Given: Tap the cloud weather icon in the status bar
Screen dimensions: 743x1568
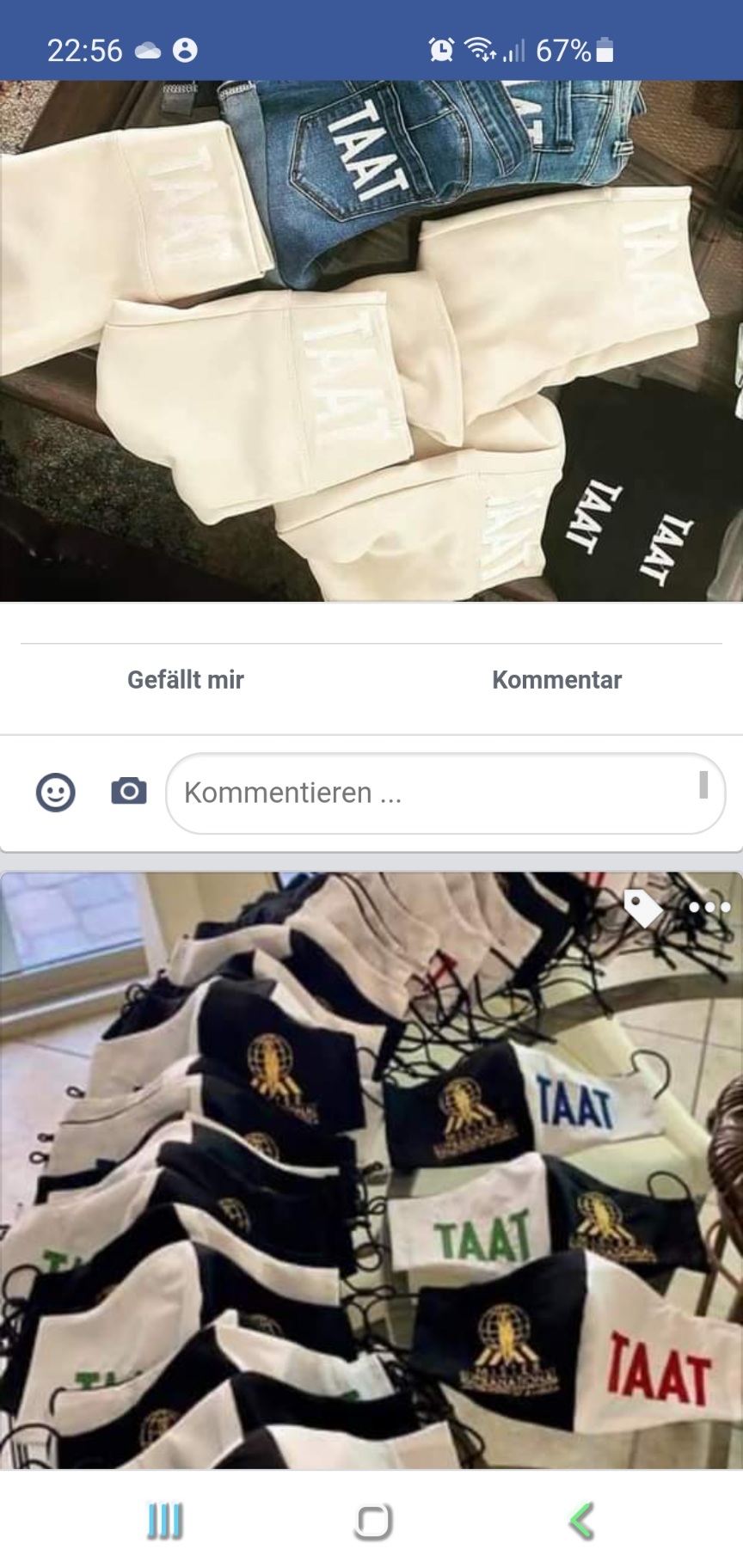Looking at the screenshot, I should 150,50.
